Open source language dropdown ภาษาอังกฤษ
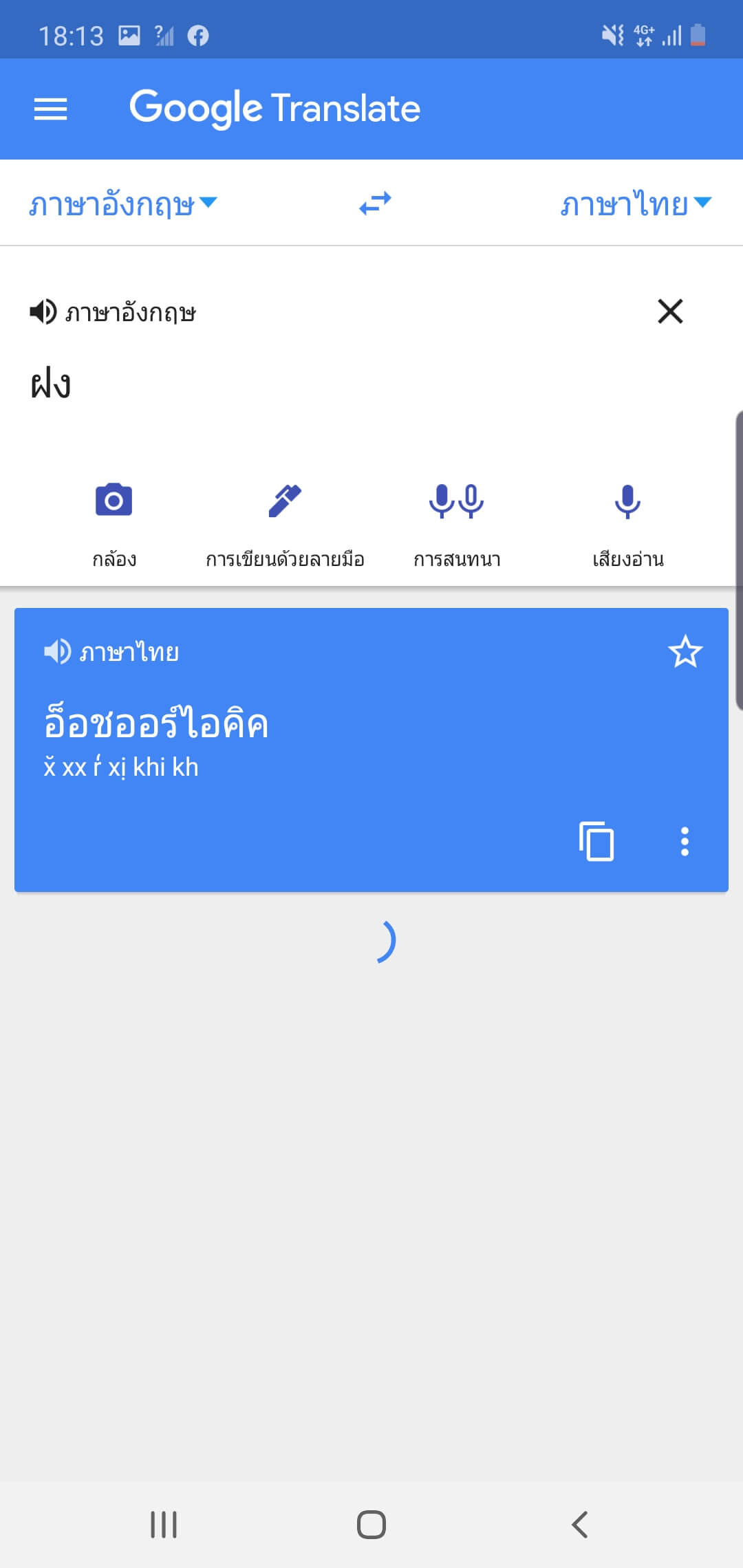This screenshot has width=743, height=1568. pos(122,204)
